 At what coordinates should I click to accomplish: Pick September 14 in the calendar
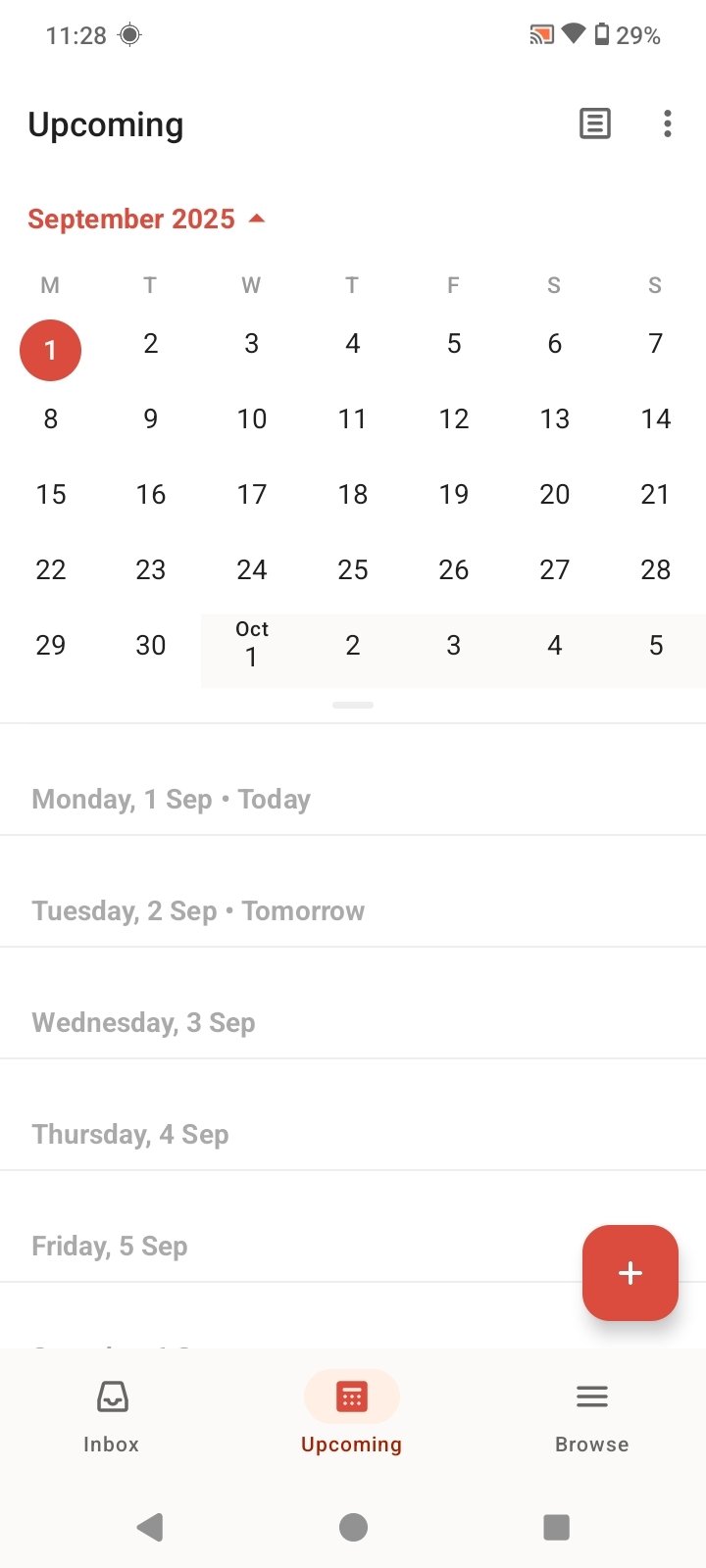(656, 419)
